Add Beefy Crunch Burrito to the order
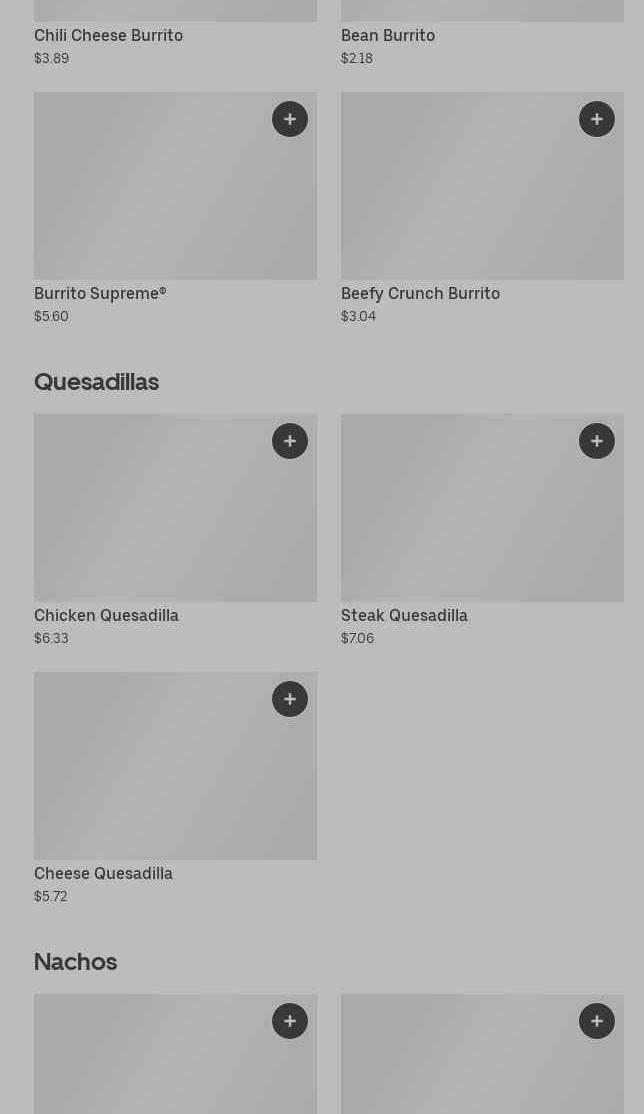 (x=597, y=119)
